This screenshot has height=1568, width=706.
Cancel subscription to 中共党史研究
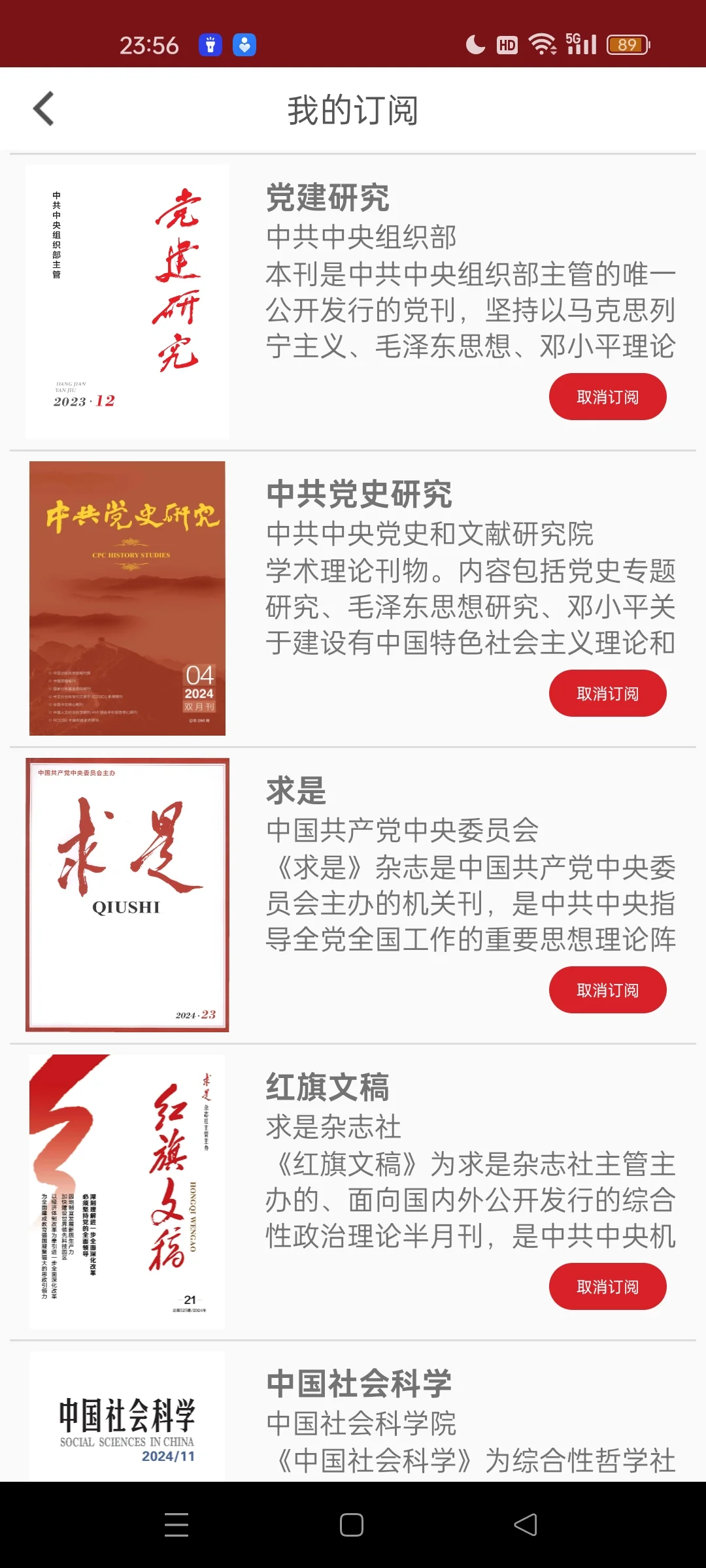click(x=607, y=693)
